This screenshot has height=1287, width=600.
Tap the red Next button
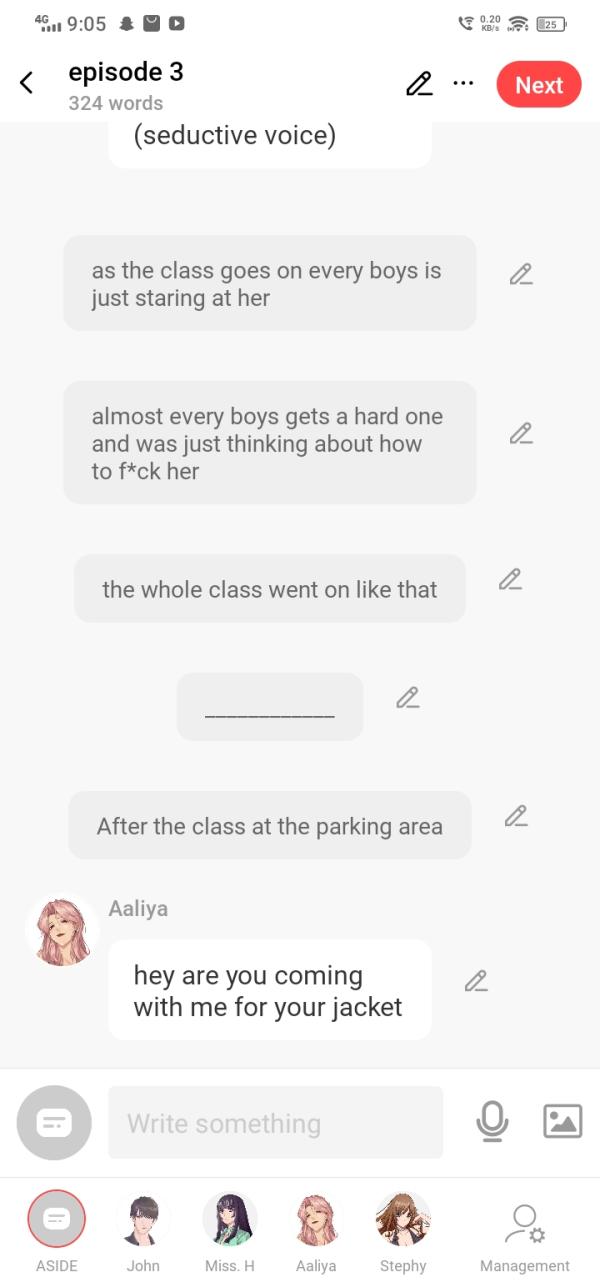point(538,85)
